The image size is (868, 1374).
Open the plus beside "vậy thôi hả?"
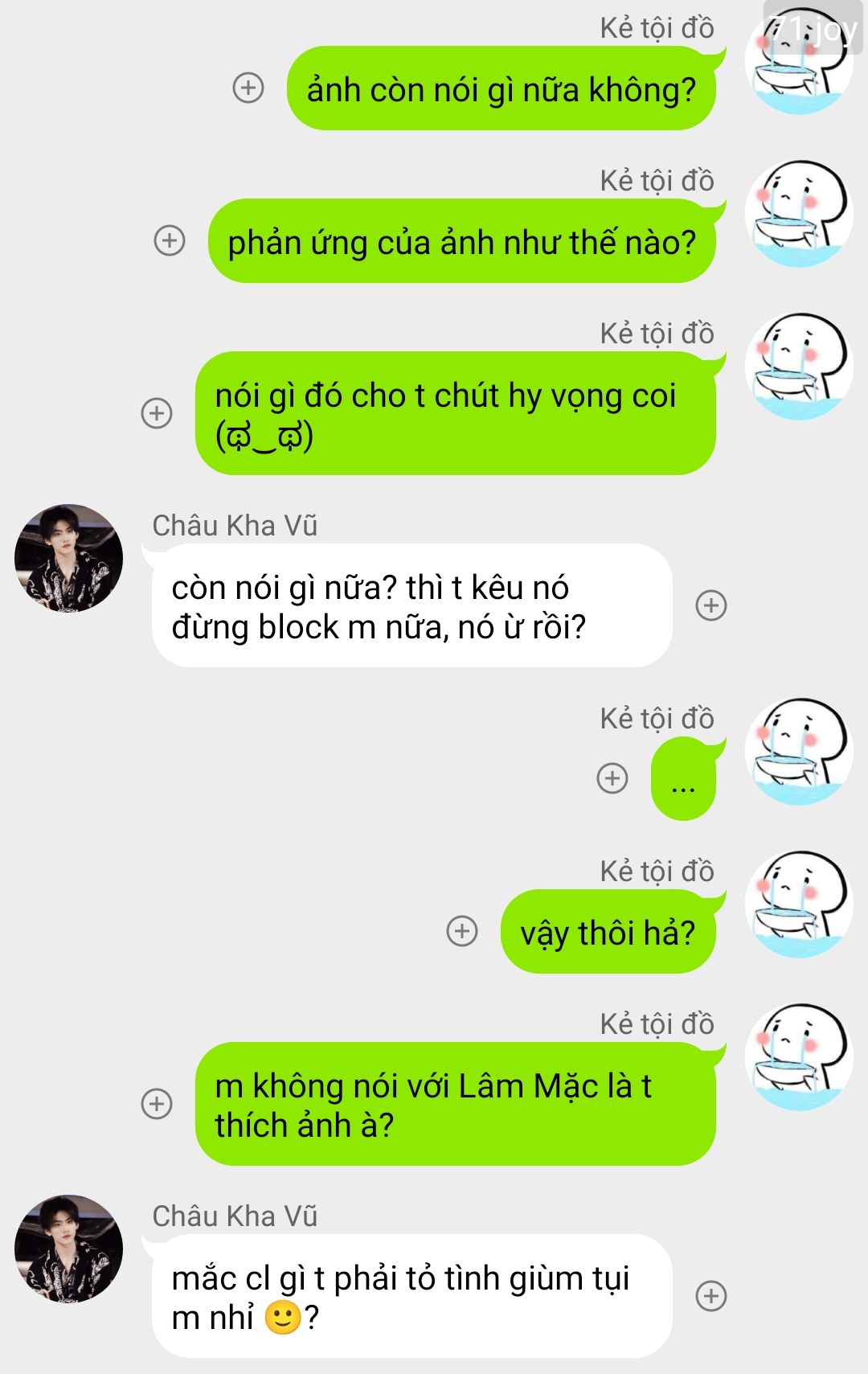tap(462, 931)
